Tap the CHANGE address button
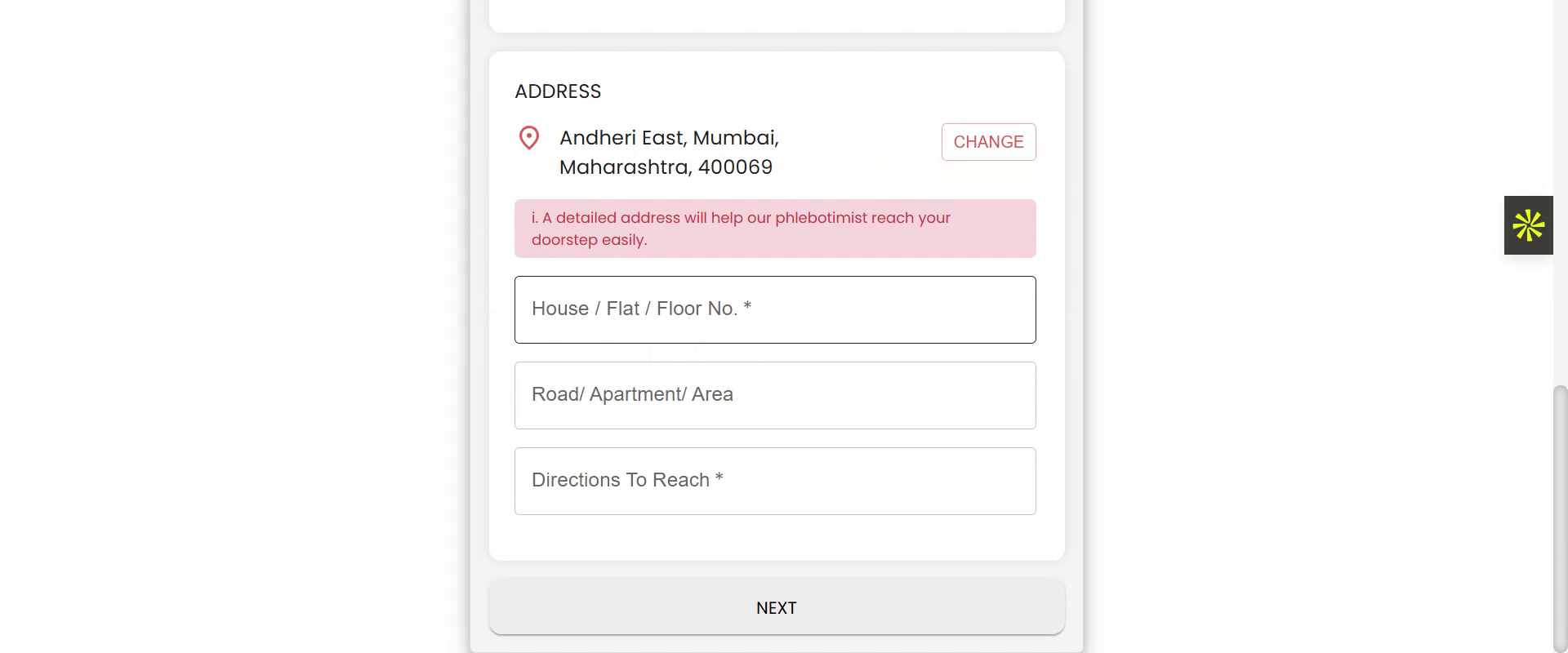The width and height of the screenshot is (1568, 653). pyautogui.click(x=988, y=142)
